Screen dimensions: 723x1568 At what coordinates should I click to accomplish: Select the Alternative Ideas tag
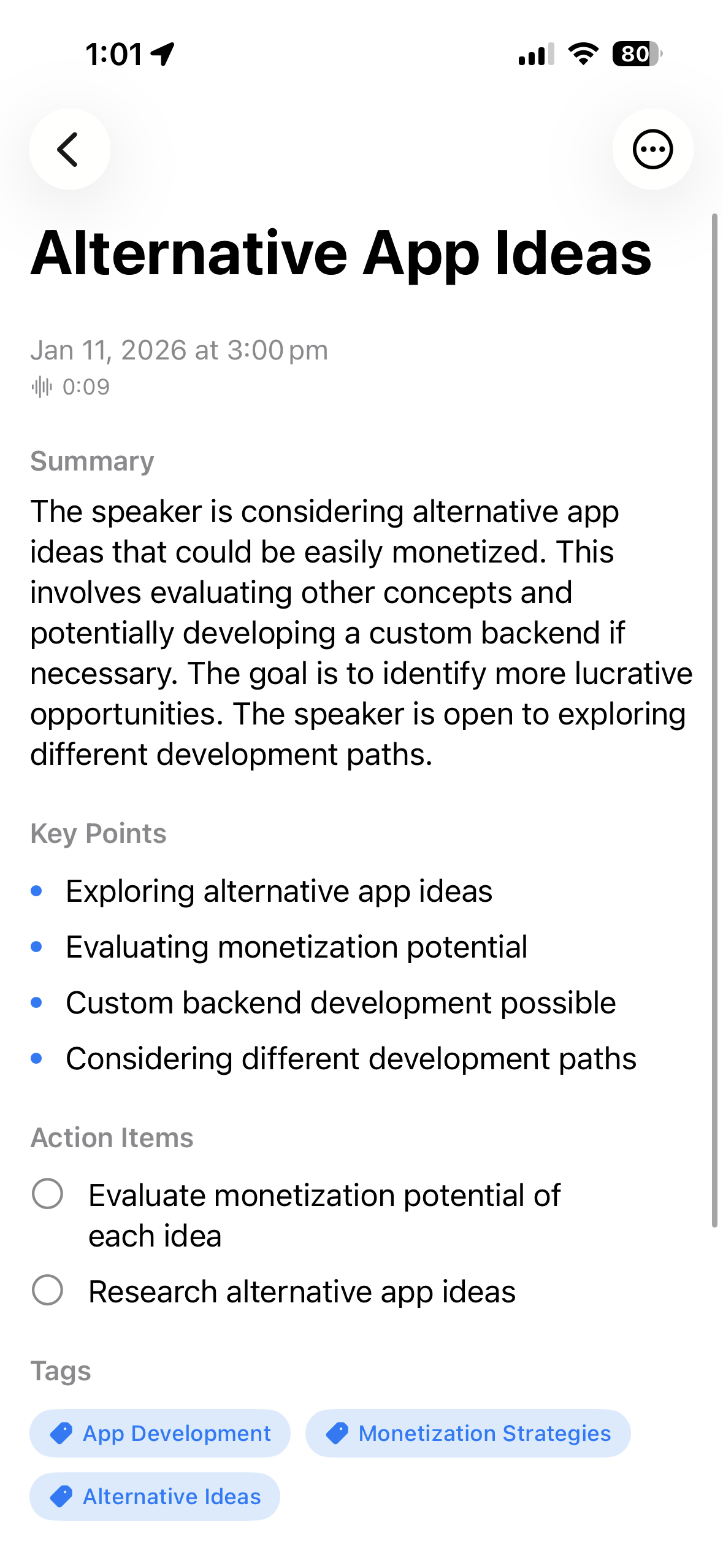(x=154, y=1496)
